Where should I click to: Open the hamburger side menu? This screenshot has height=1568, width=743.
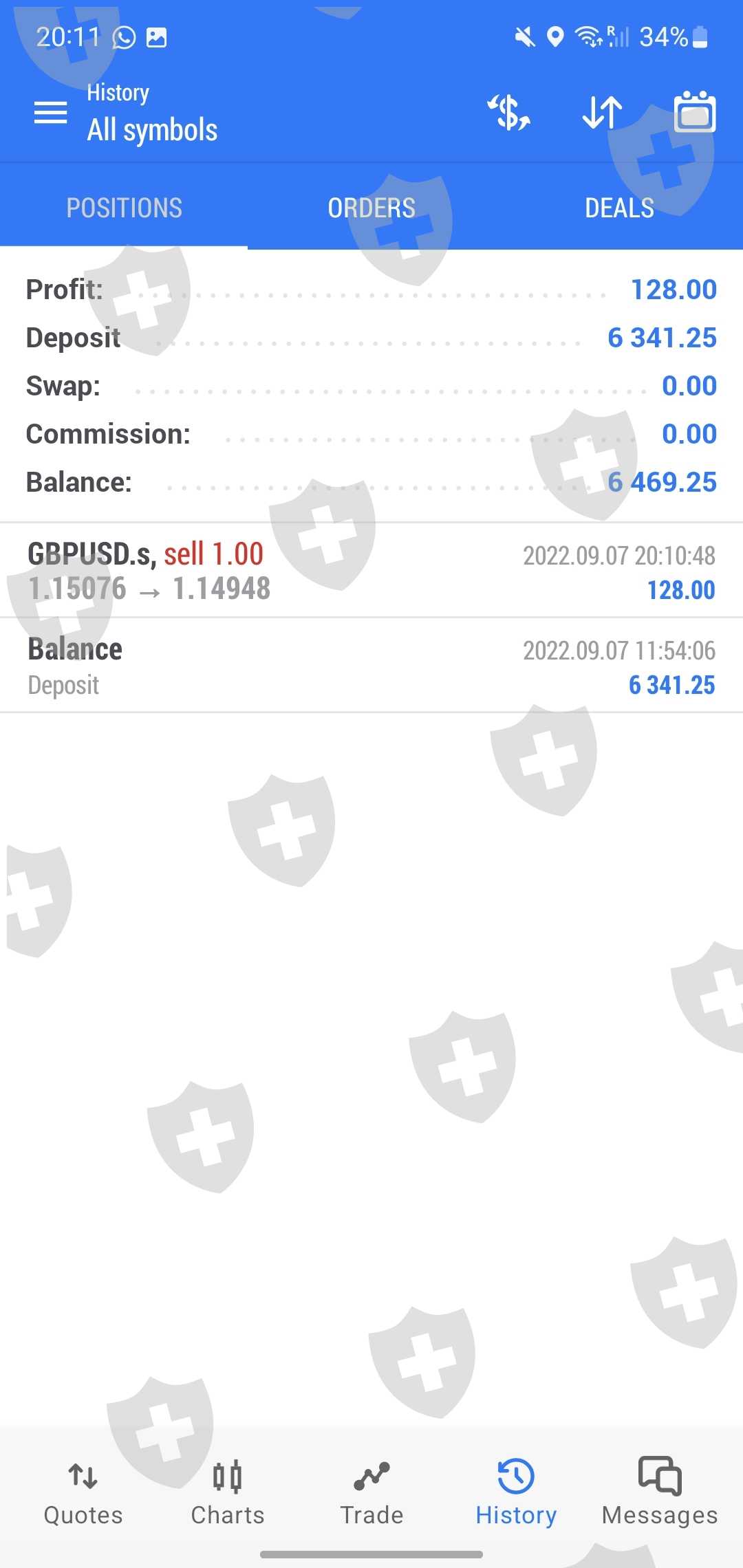(x=51, y=113)
